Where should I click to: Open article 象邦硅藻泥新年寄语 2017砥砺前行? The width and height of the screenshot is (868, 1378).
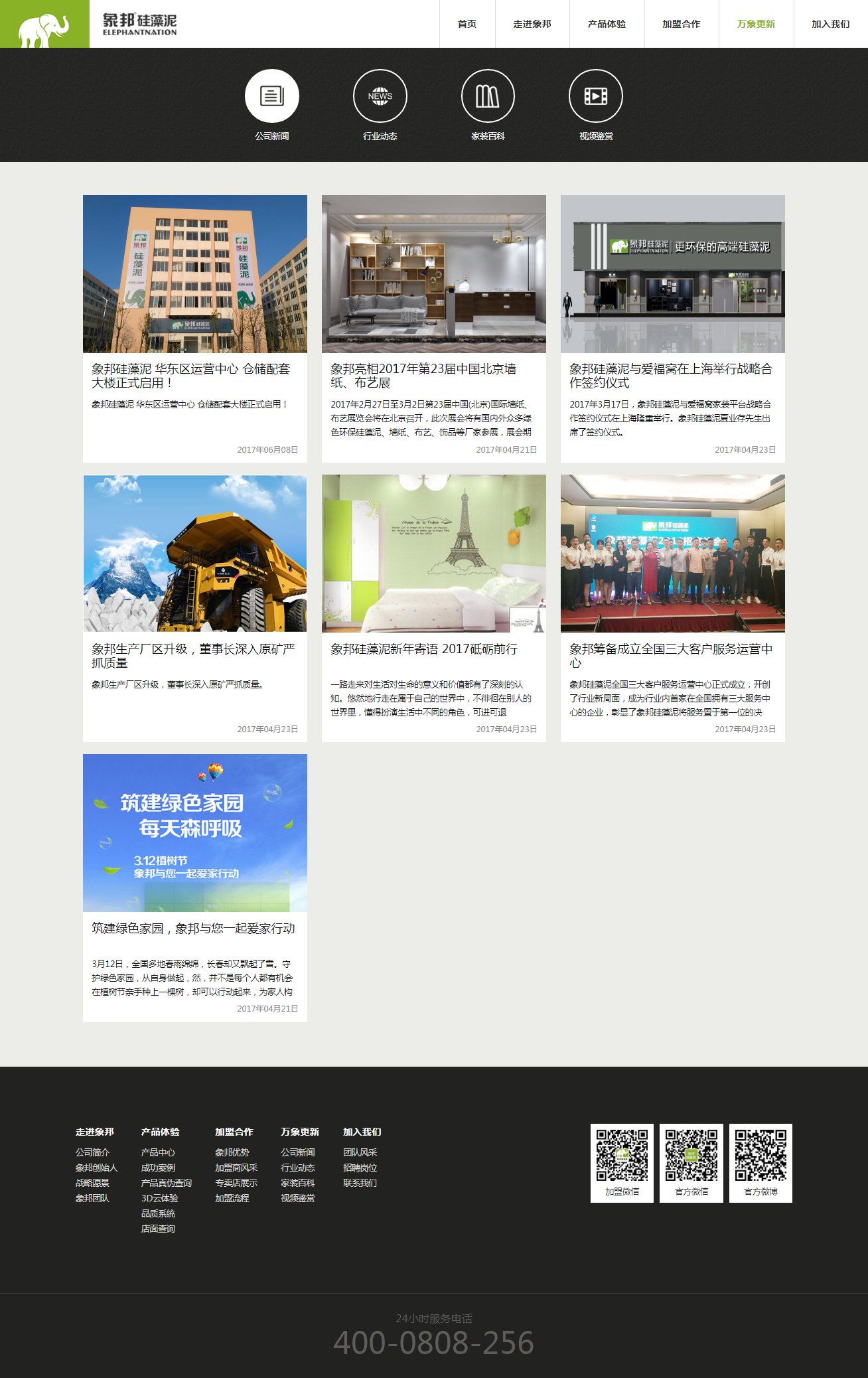tap(423, 649)
